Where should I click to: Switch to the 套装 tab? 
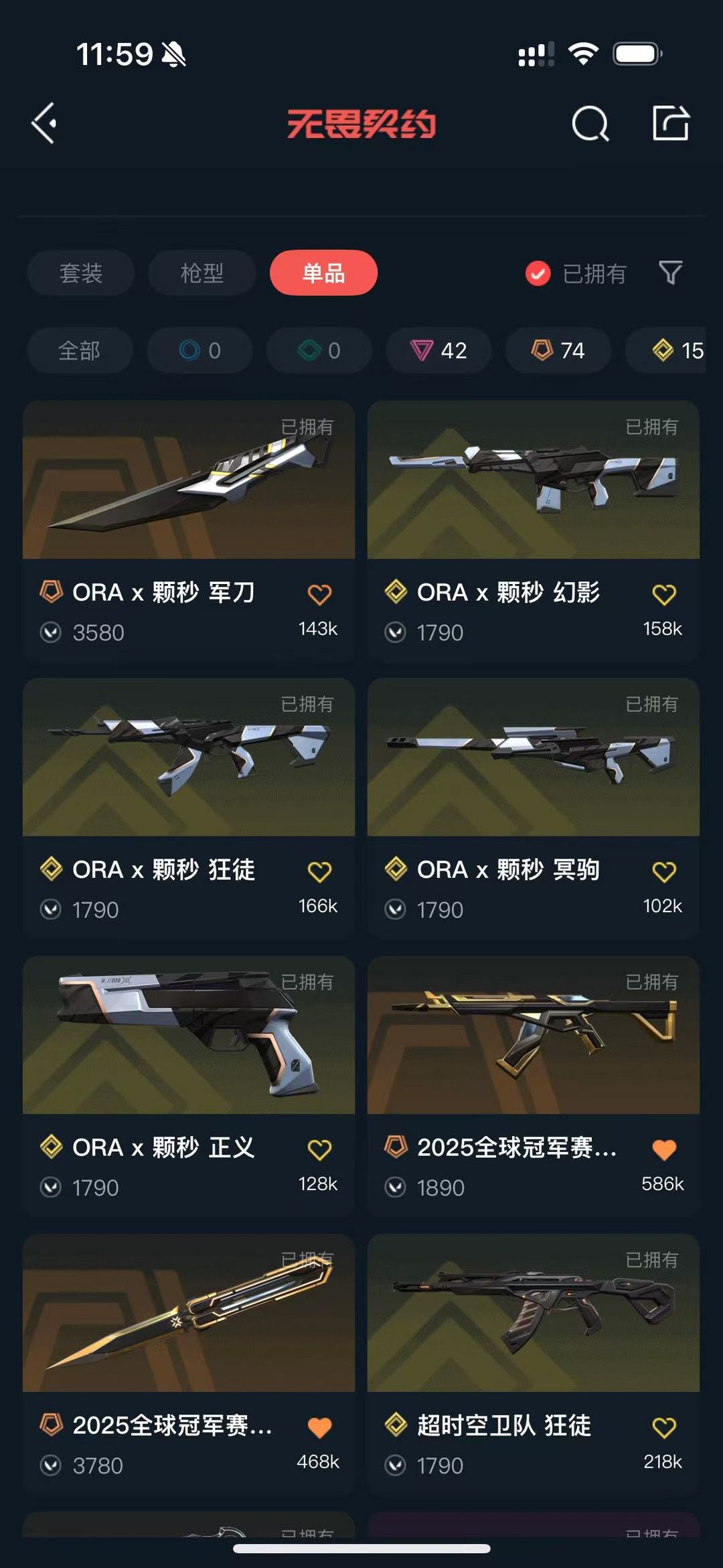(x=81, y=273)
